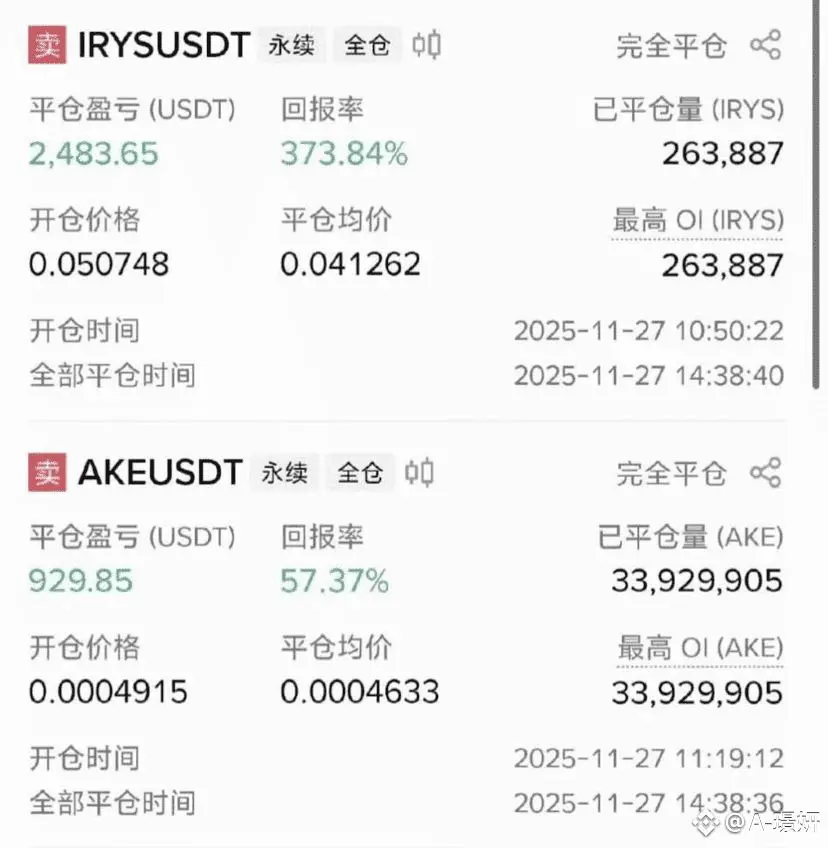Show the 最高 OI (IRYS) explanation
This screenshot has width=828, height=848.
[x=698, y=220]
